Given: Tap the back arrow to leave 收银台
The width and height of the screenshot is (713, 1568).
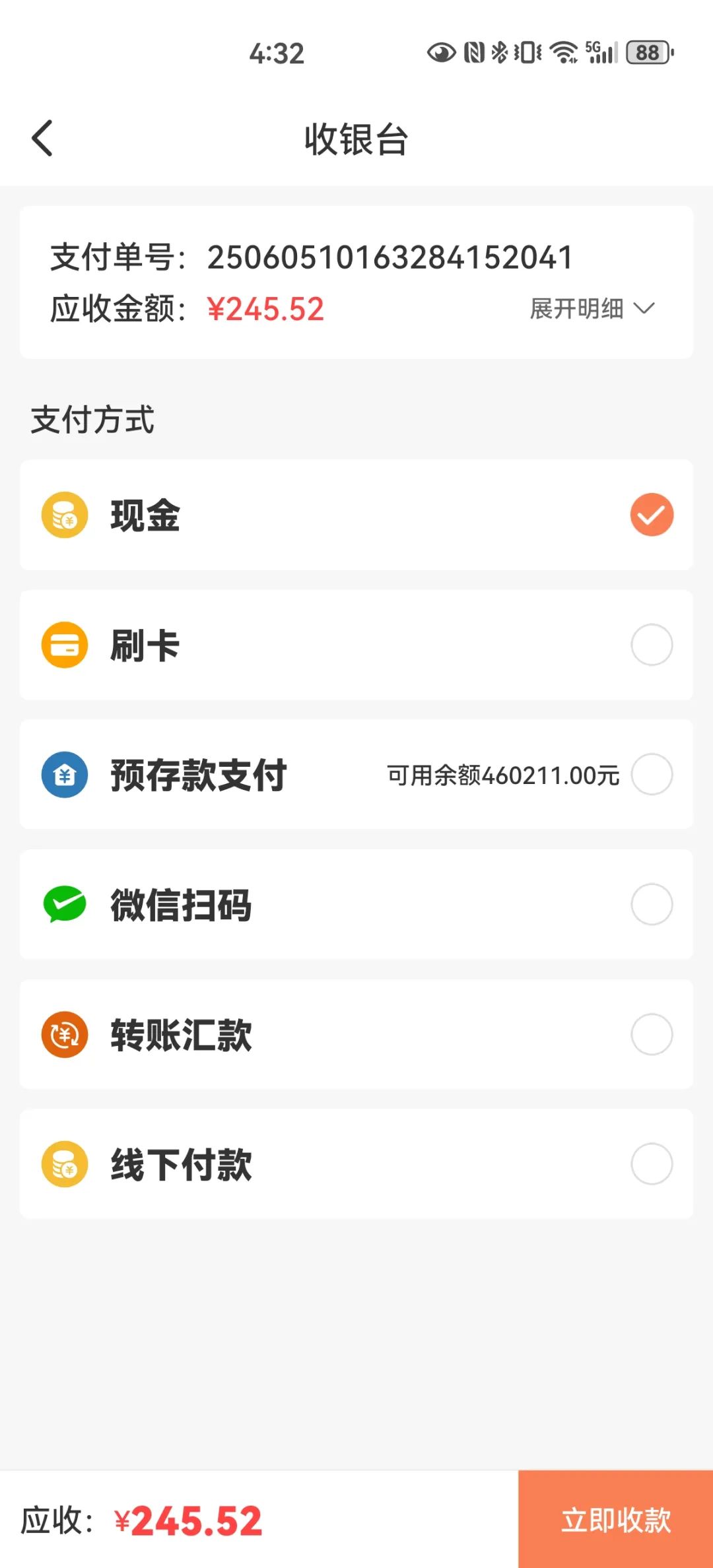Looking at the screenshot, I should (42, 137).
